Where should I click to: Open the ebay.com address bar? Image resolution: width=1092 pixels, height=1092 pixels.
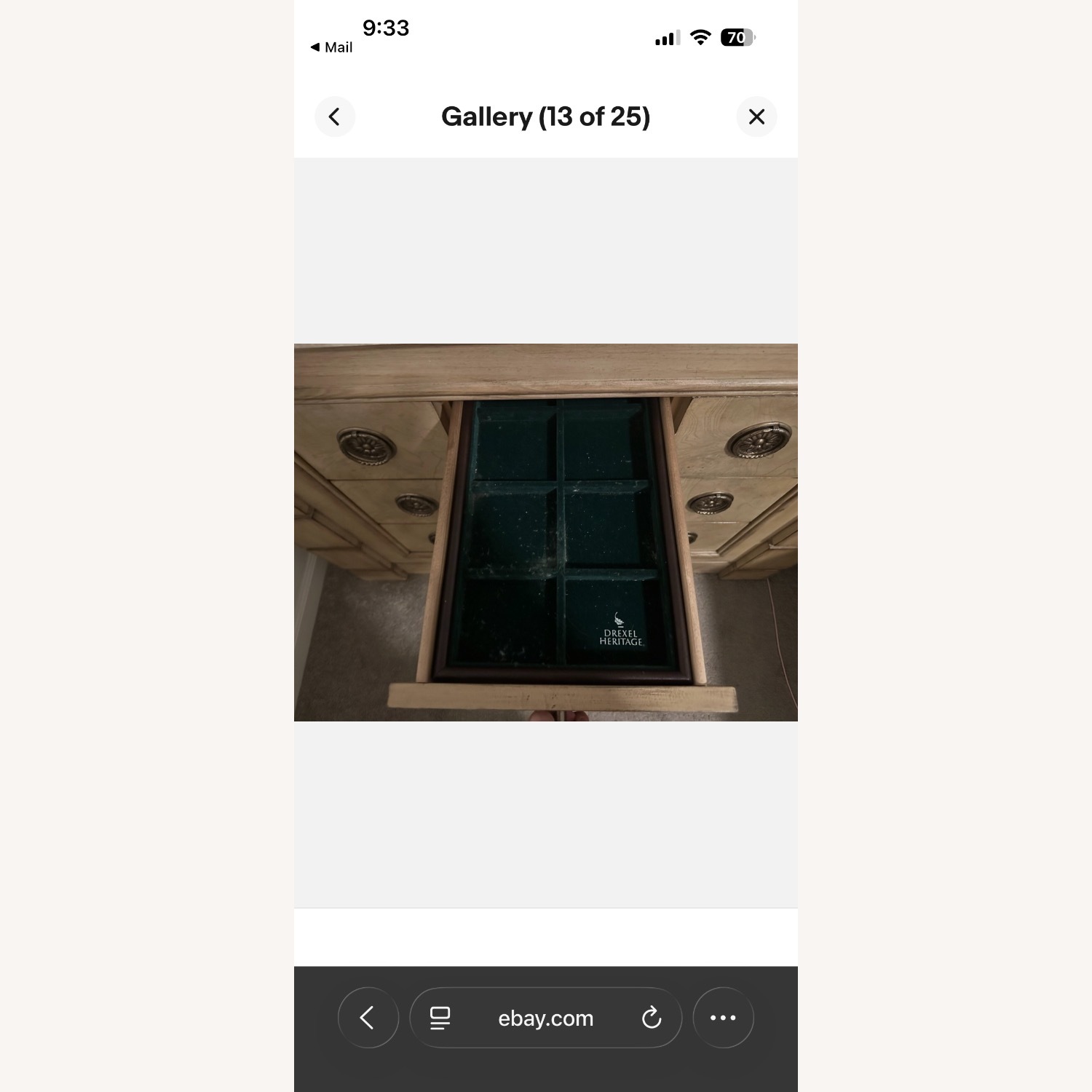click(545, 1018)
